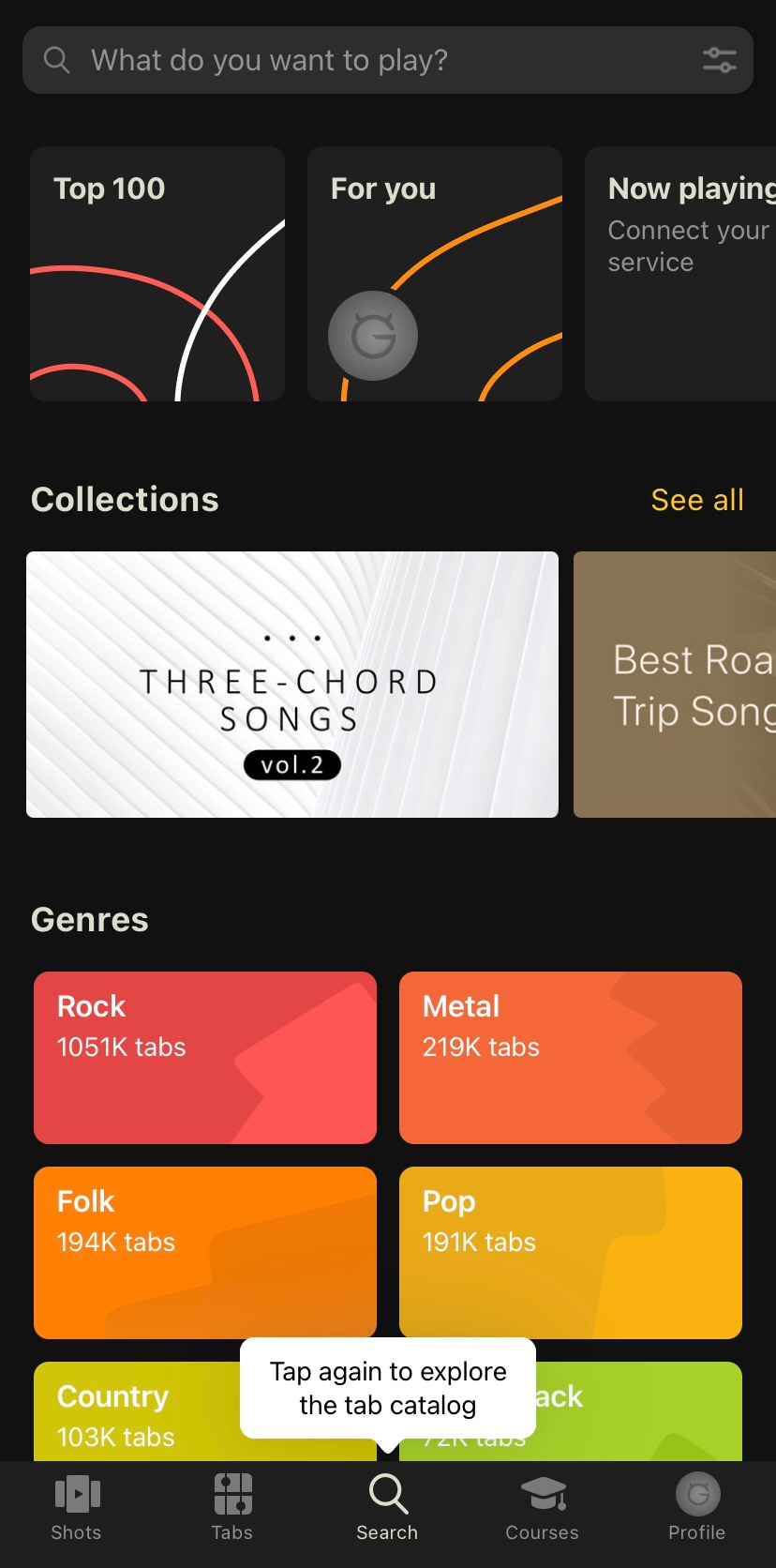776x1568 pixels.
Task: Browse the Metal genre
Action: [x=571, y=1058]
